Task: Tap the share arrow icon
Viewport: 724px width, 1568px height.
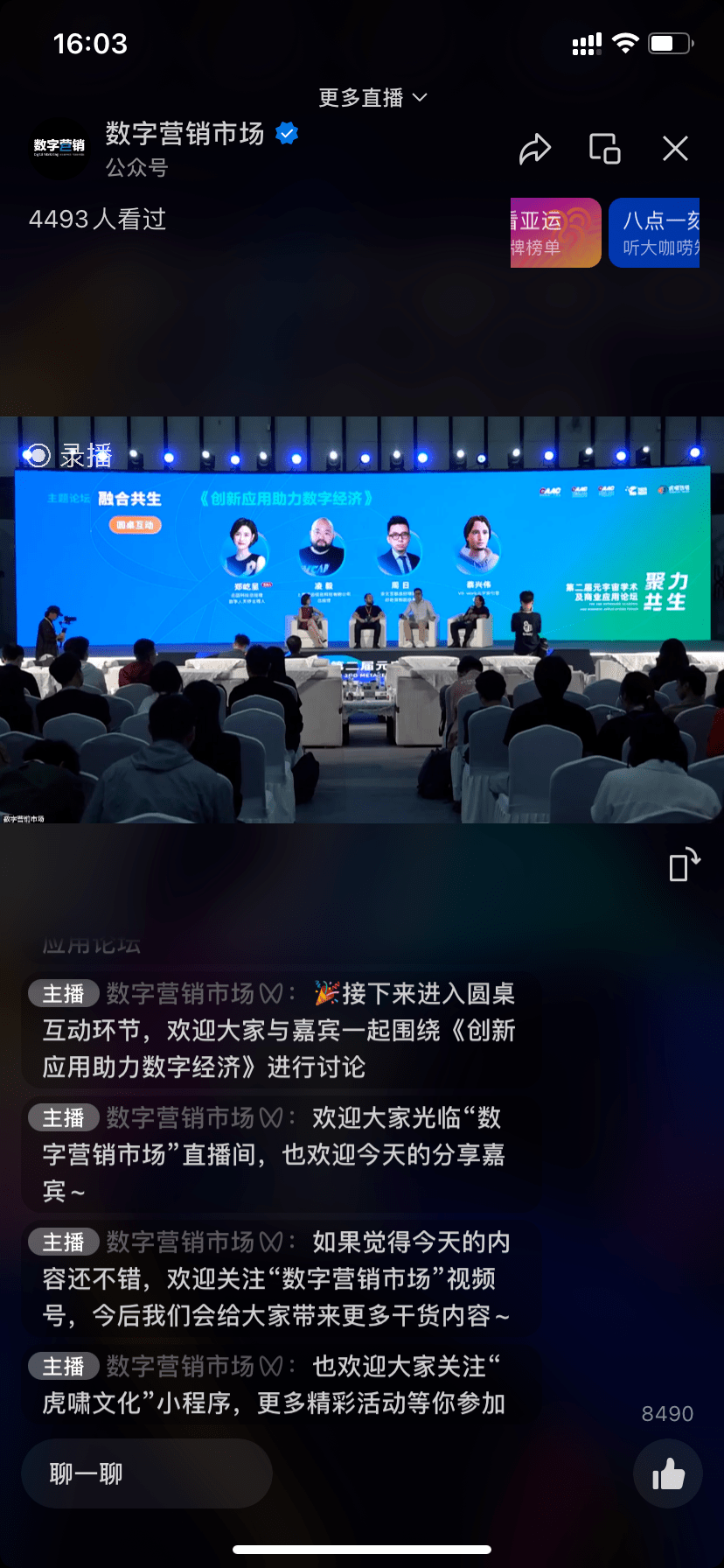Action: 536,149
